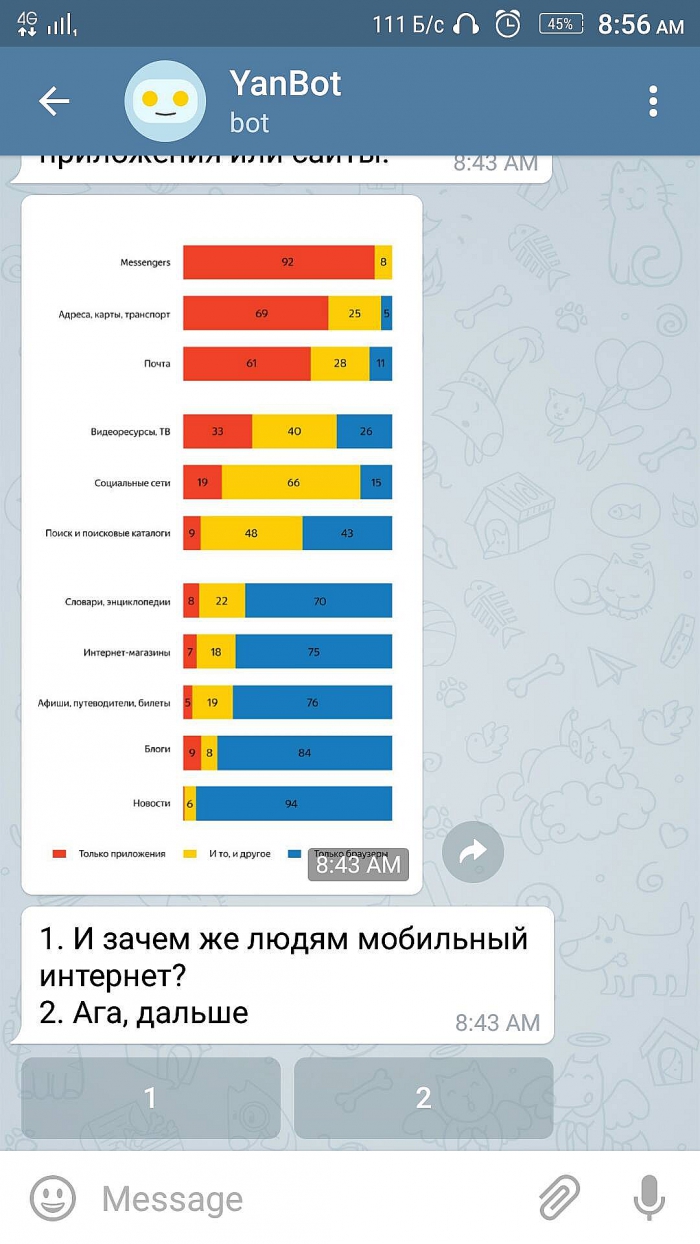Open YanBot's profile from the header
Screen dimensions: 700x1244
285,101
